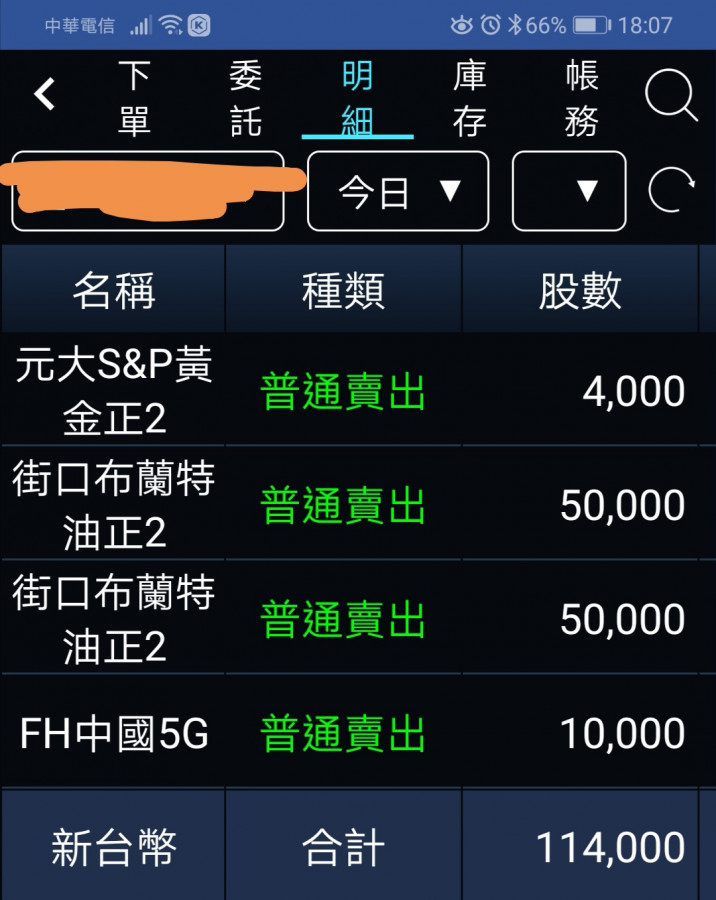
Task: Go back using the arrow icon
Action: [x=44, y=96]
